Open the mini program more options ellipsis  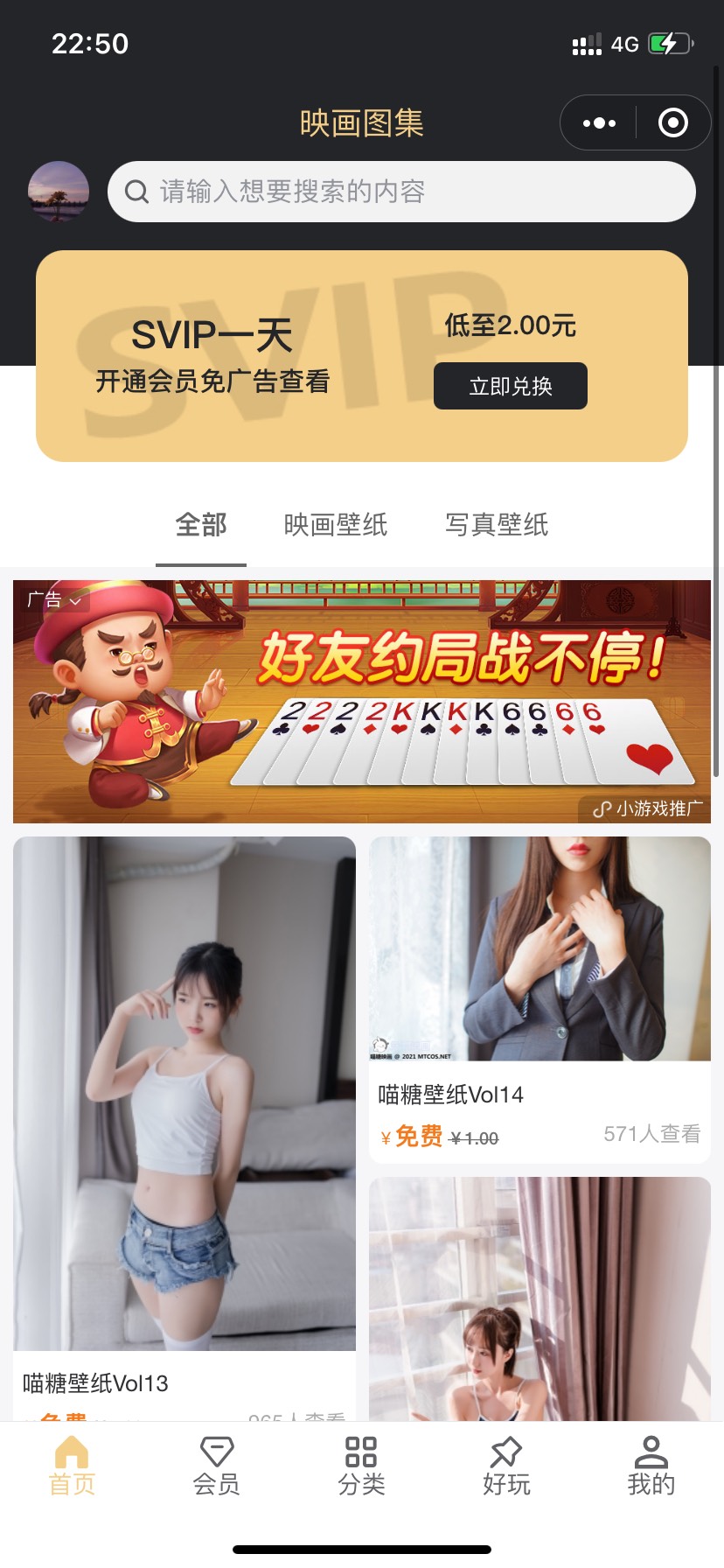pos(598,122)
